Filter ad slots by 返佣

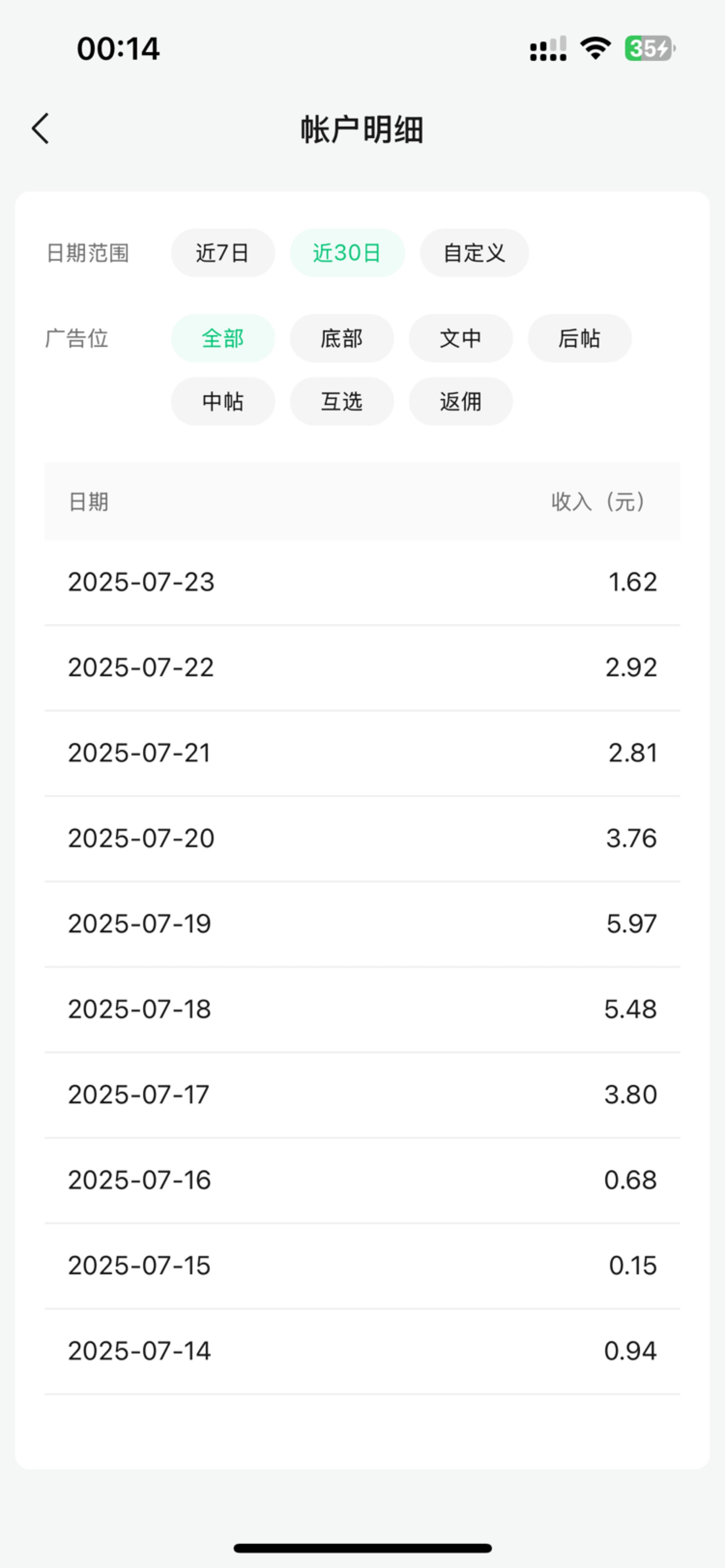pyautogui.click(x=460, y=401)
